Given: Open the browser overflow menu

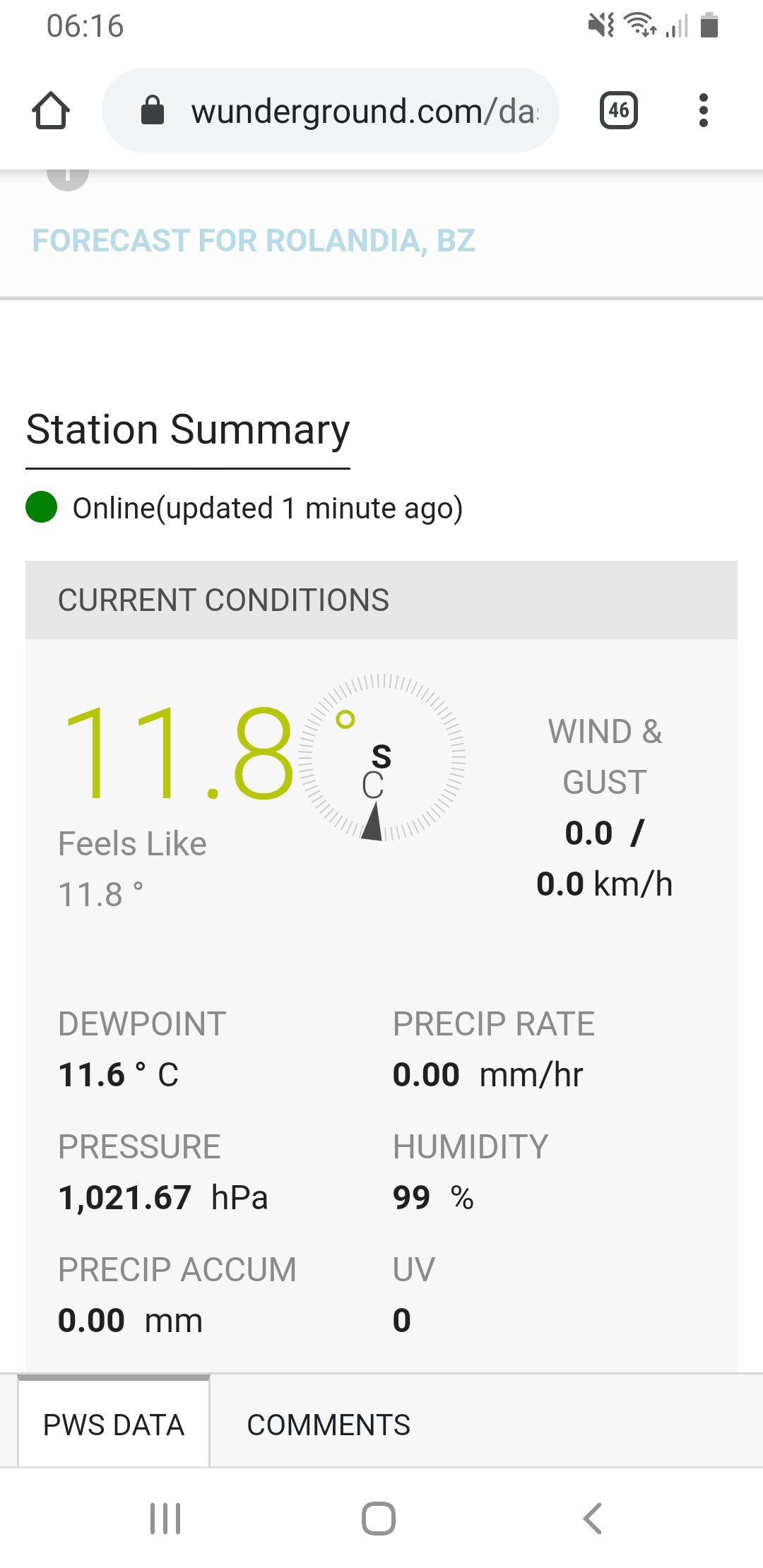Looking at the screenshot, I should (703, 110).
